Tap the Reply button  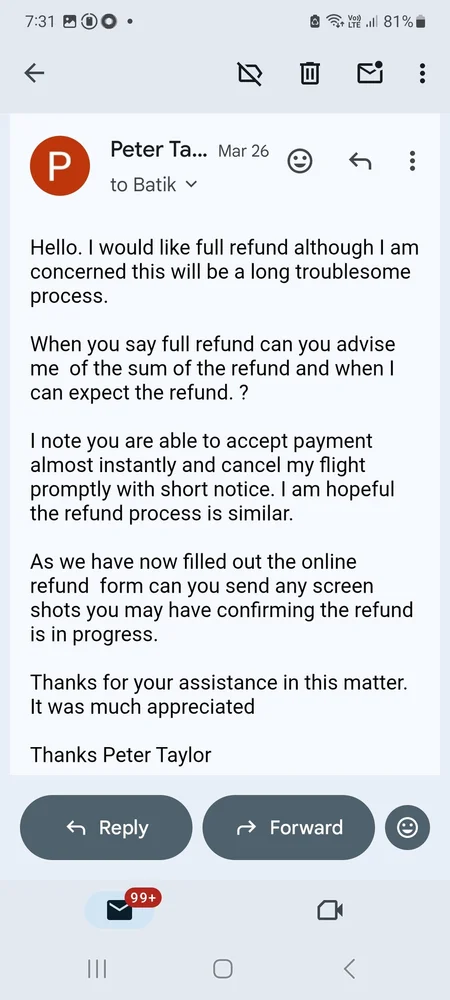click(x=106, y=827)
